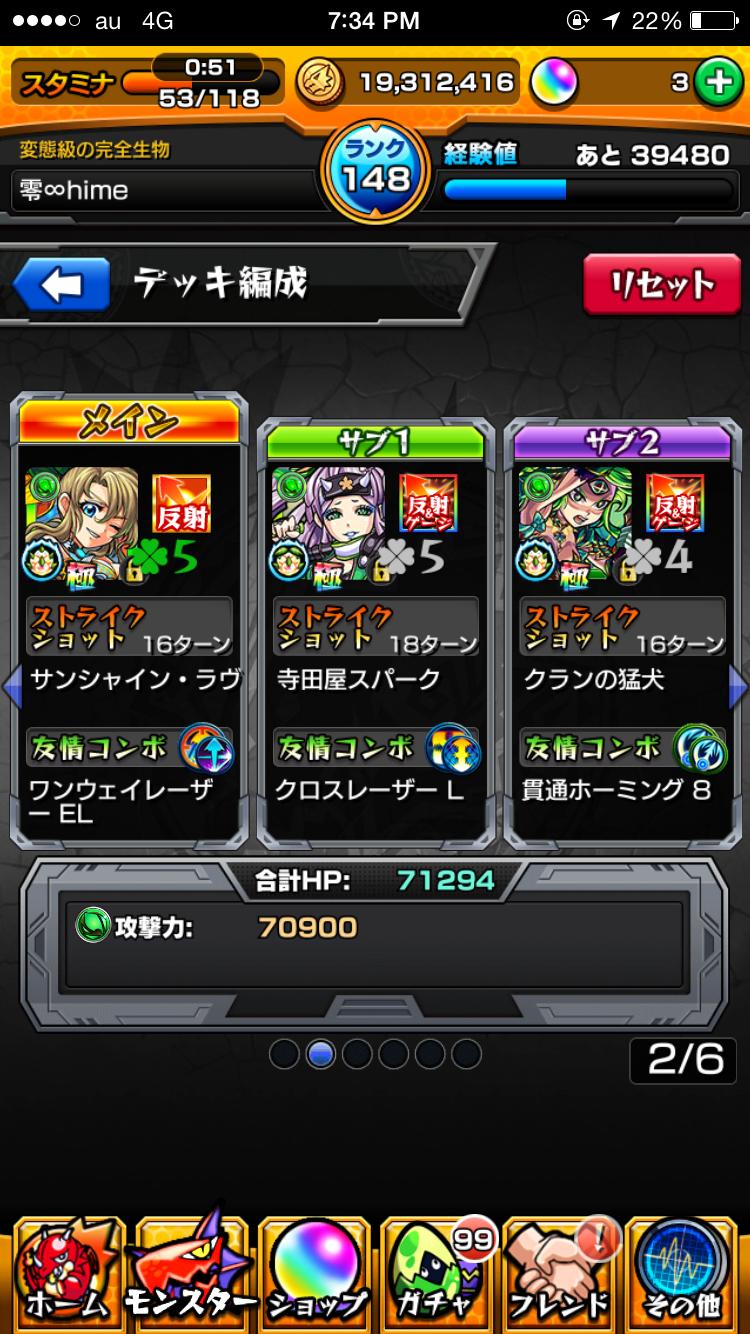Tap the ガチャ egg icon with 99 badge
Viewport: 750px width, 1334px height.
coord(436,1275)
